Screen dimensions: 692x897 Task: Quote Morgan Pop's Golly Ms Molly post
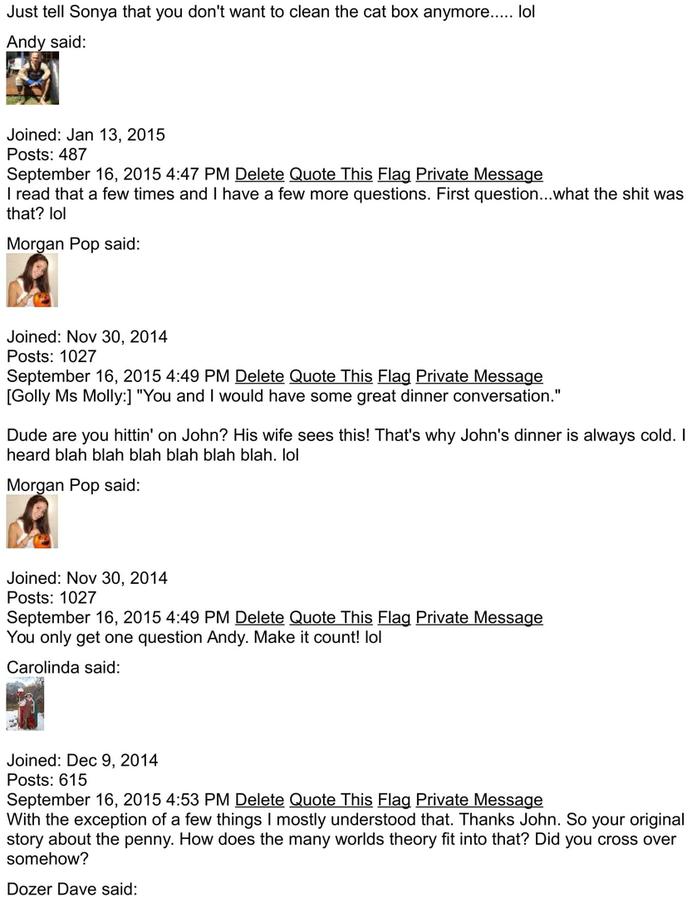click(330, 376)
